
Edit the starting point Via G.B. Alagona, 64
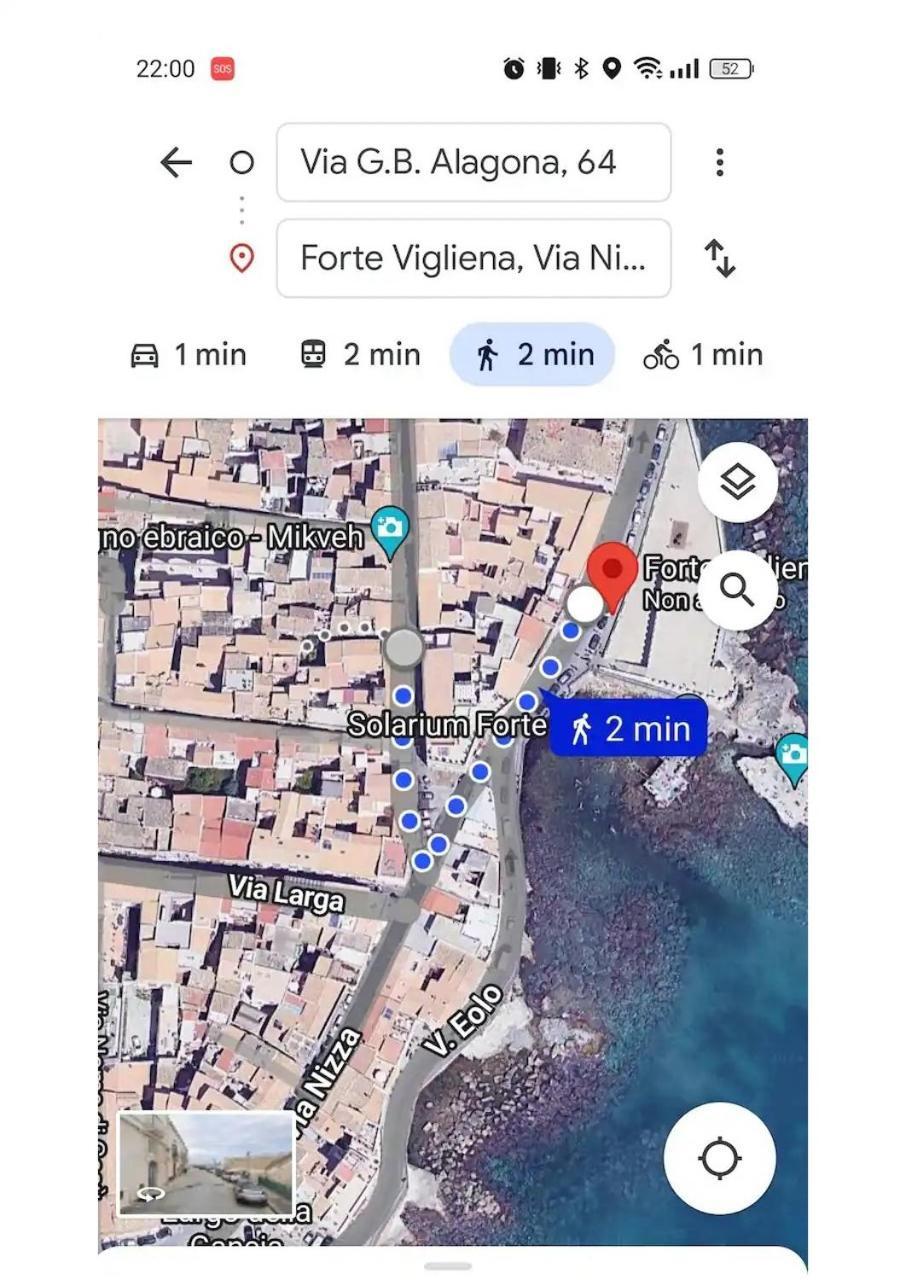click(473, 162)
